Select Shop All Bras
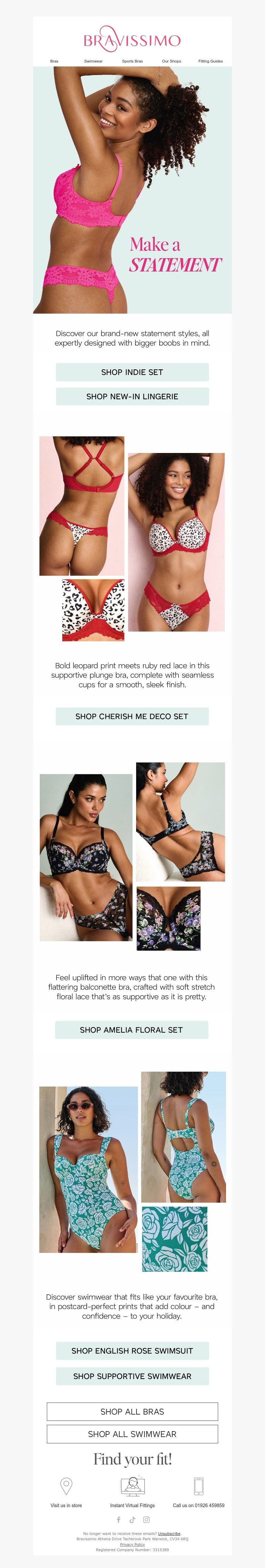The height and width of the screenshot is (1568, 265). click(x=132, y=1412)
